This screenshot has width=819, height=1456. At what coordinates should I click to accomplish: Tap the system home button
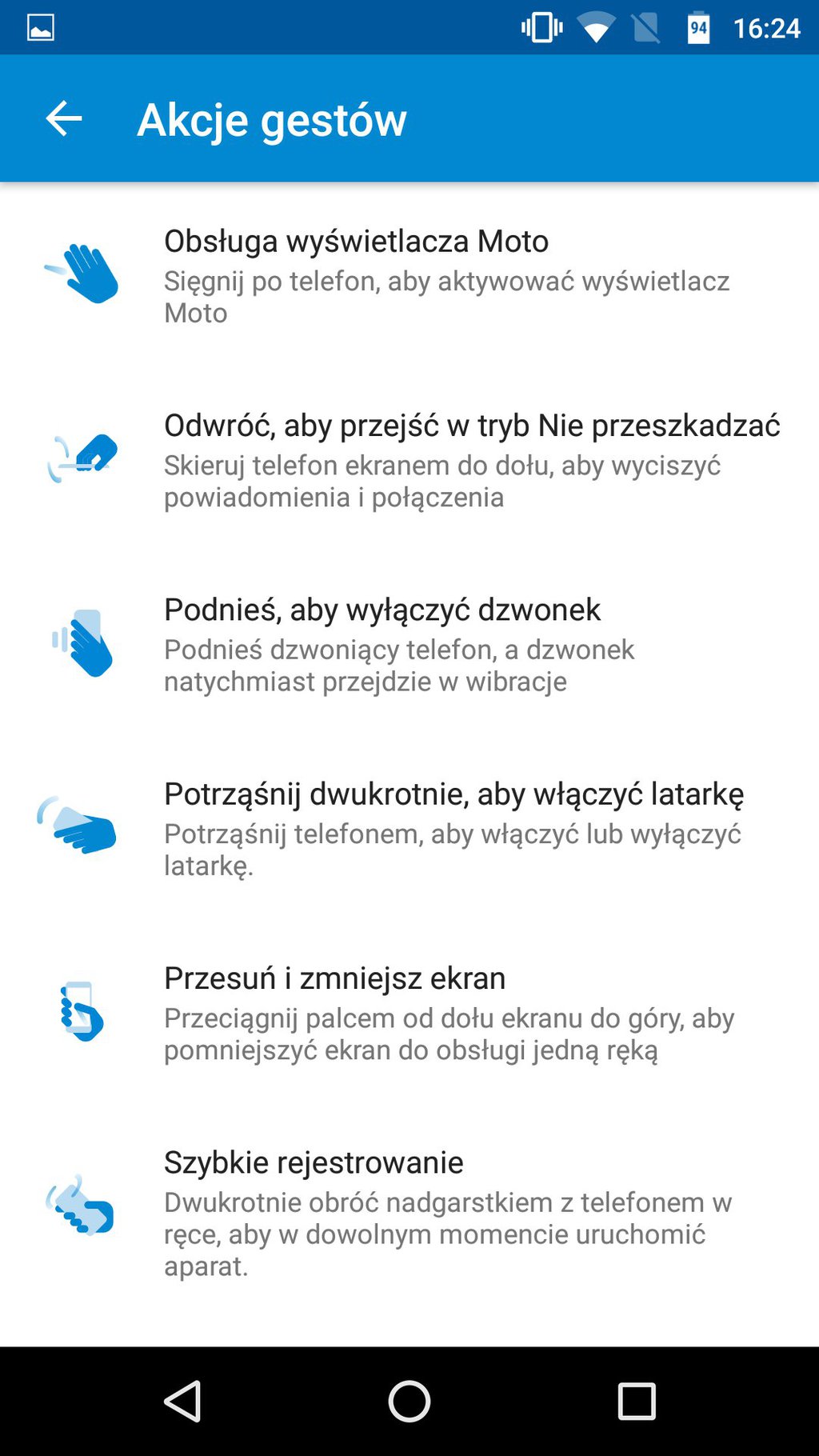pos(409,1401)
